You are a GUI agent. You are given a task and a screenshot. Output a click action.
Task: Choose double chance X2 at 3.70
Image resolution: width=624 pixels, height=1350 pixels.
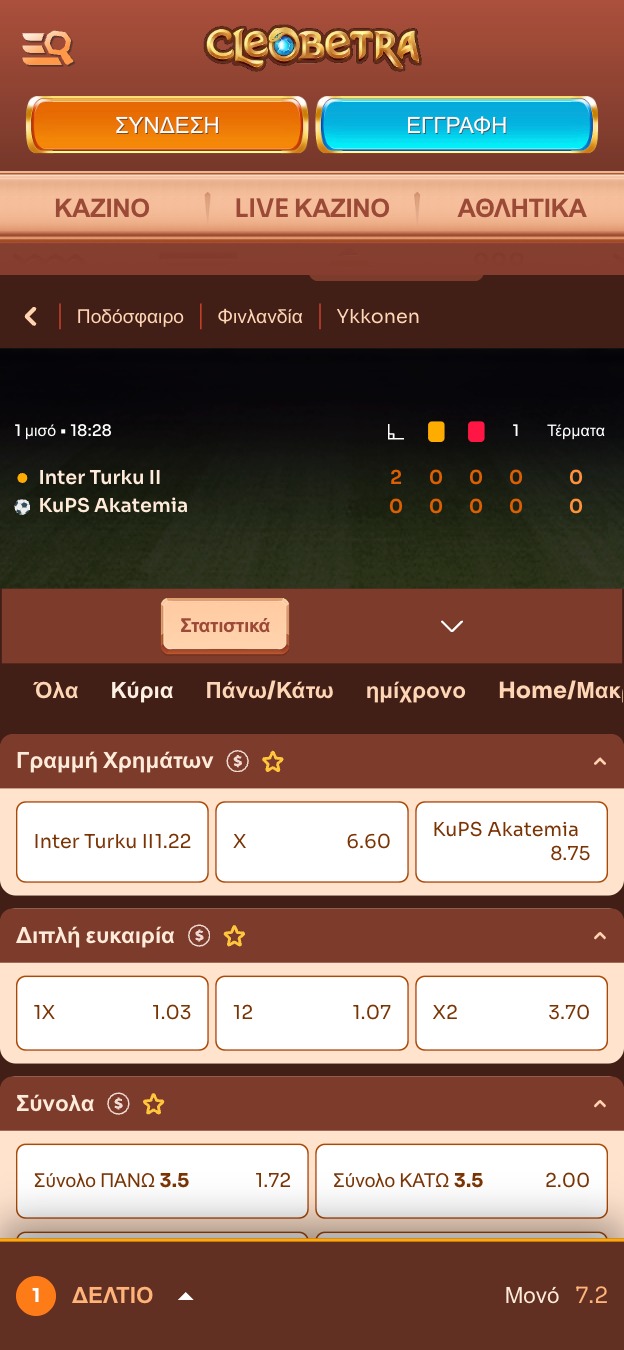511,1012
